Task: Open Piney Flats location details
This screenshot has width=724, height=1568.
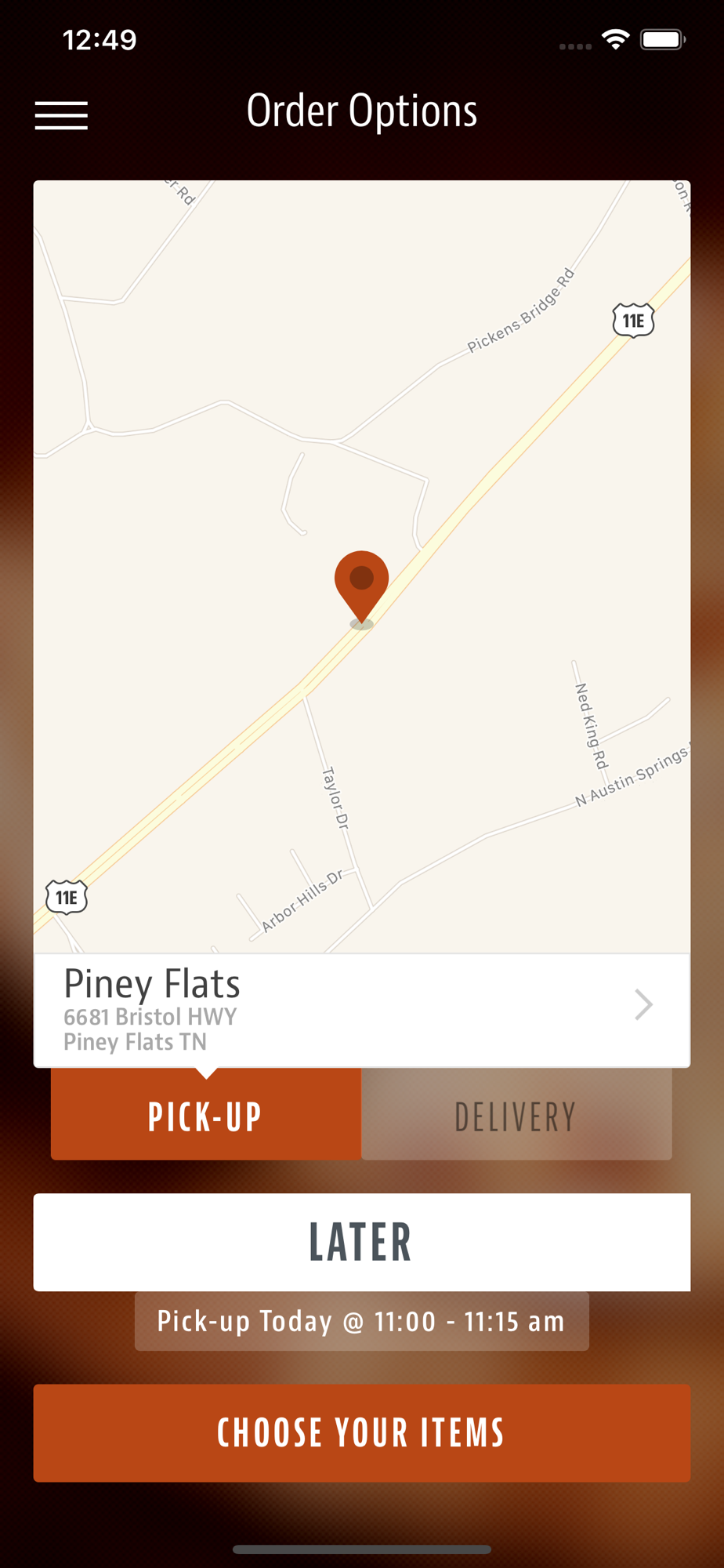Action: 361,1010
